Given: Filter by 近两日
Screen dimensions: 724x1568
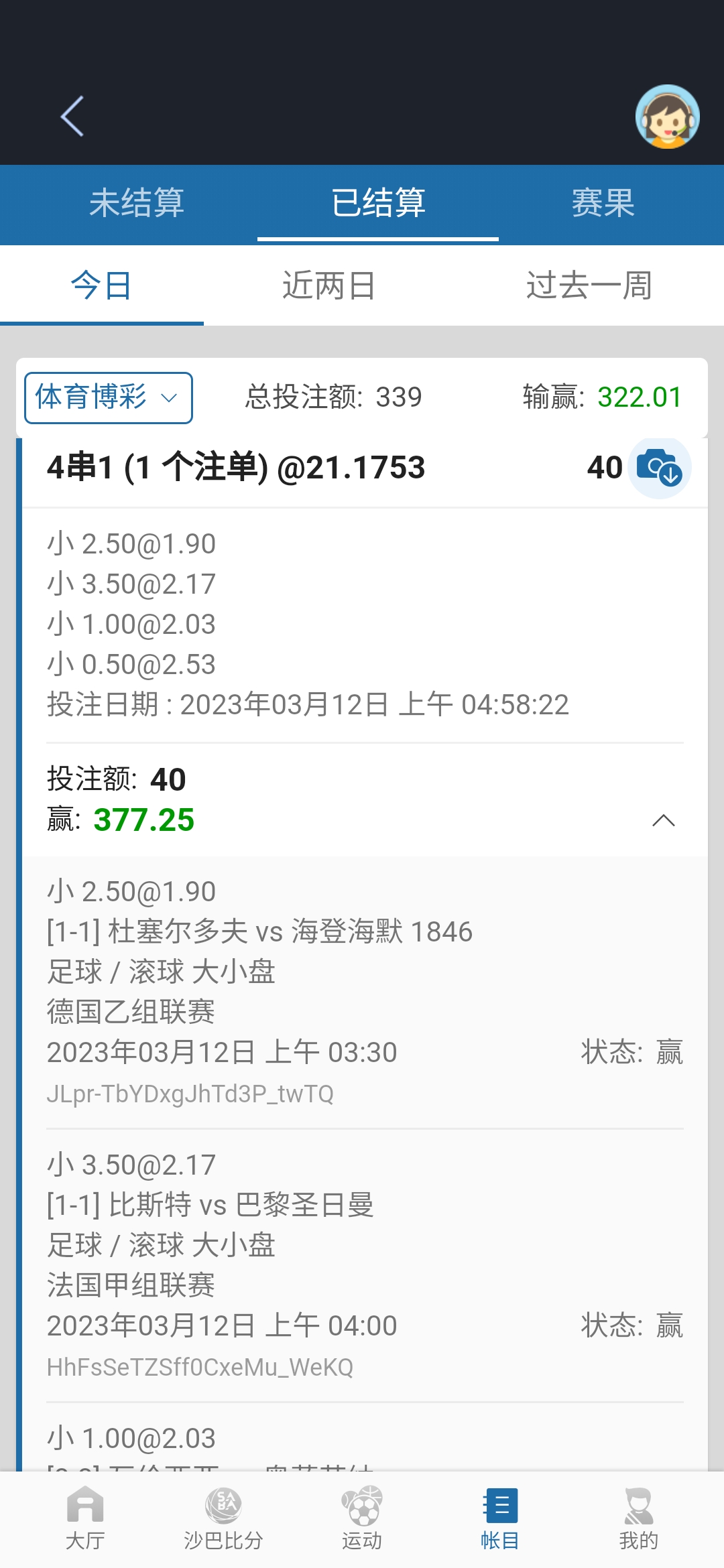Looking at the screenshot, I should [328, 286].
